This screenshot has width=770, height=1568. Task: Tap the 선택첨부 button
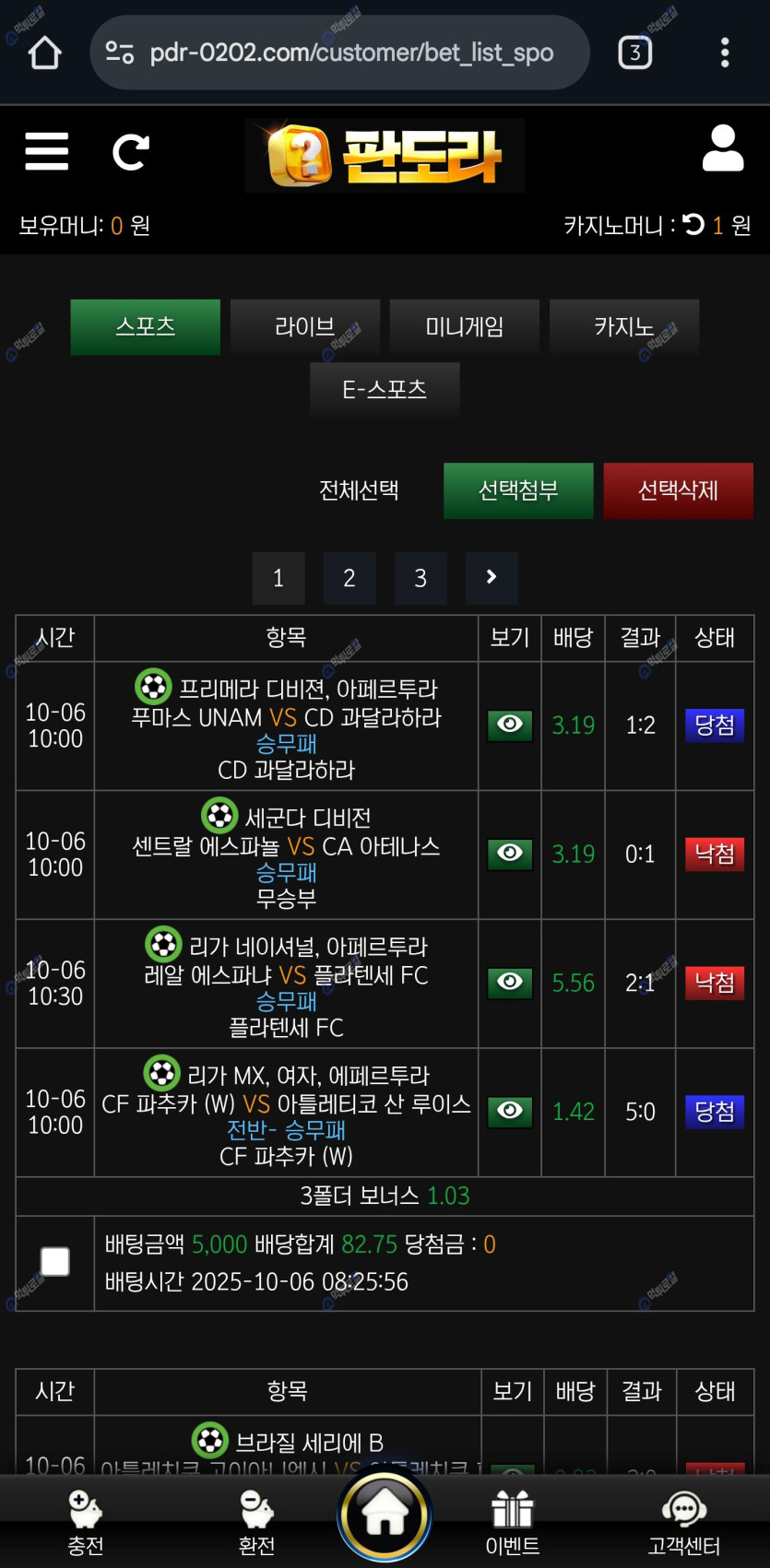[x=518, y=490]
